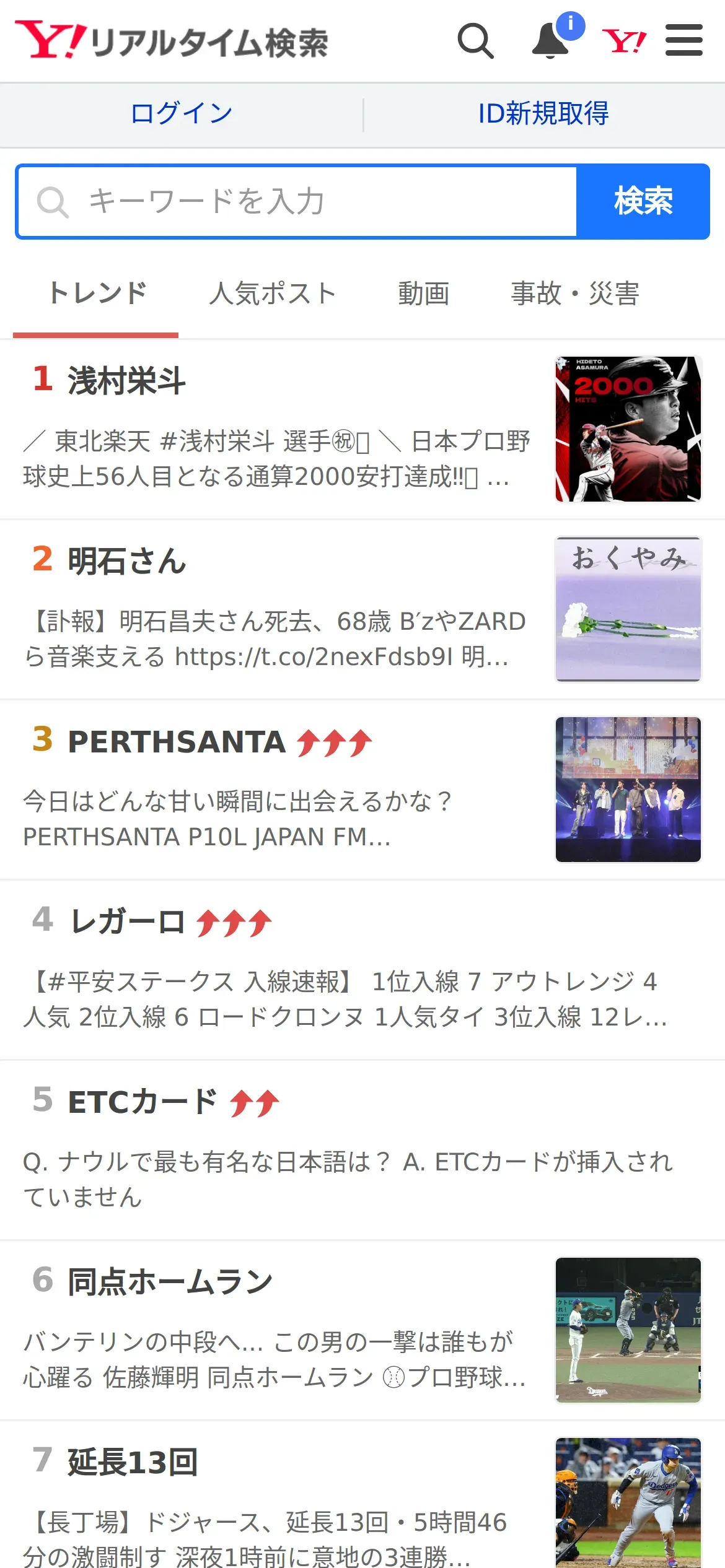
Task: Open trend 3 PERTHSANTA
Action: (362, 790)
